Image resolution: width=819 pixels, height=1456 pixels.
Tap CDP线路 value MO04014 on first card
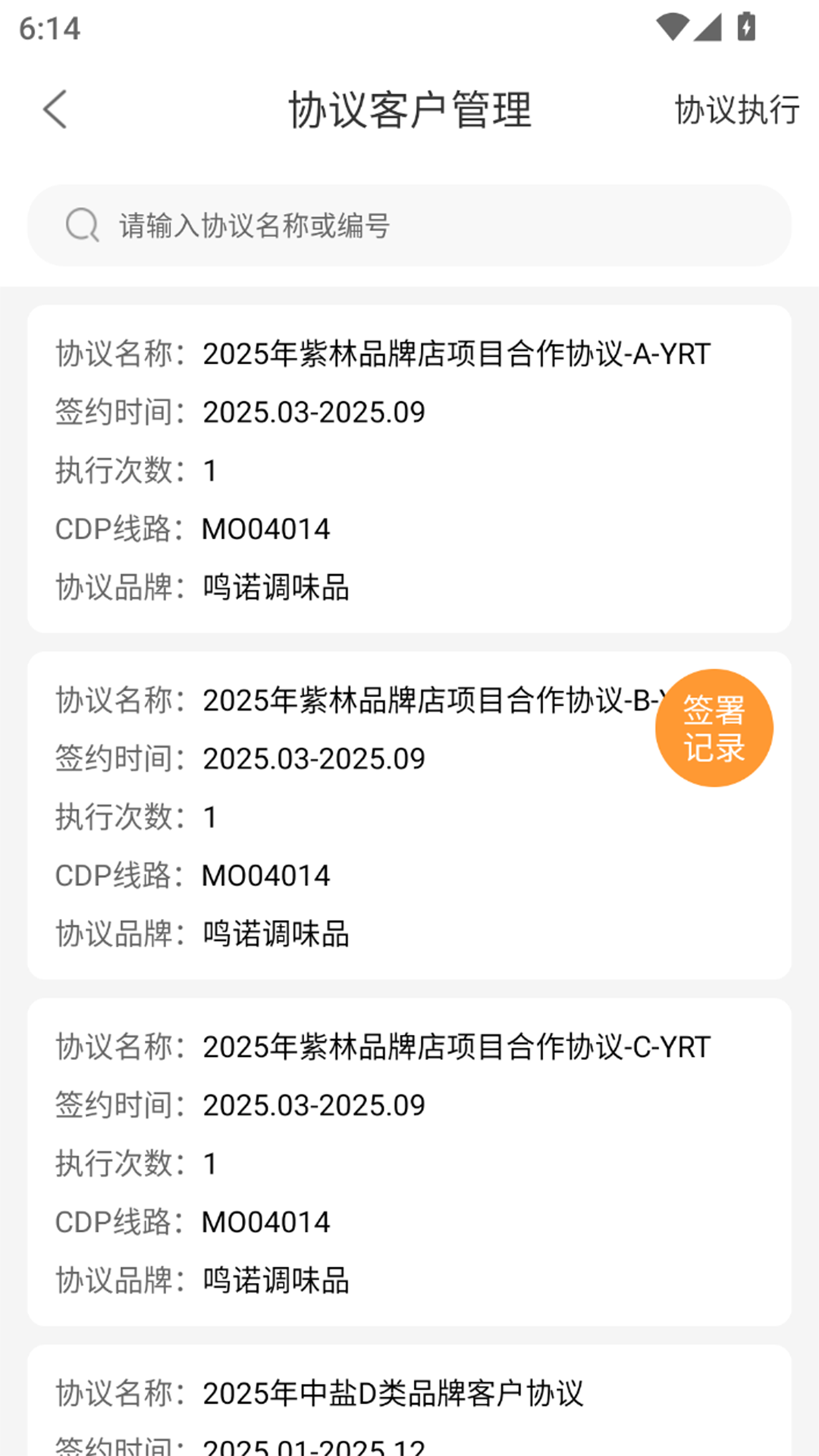[x=265, y=529]
